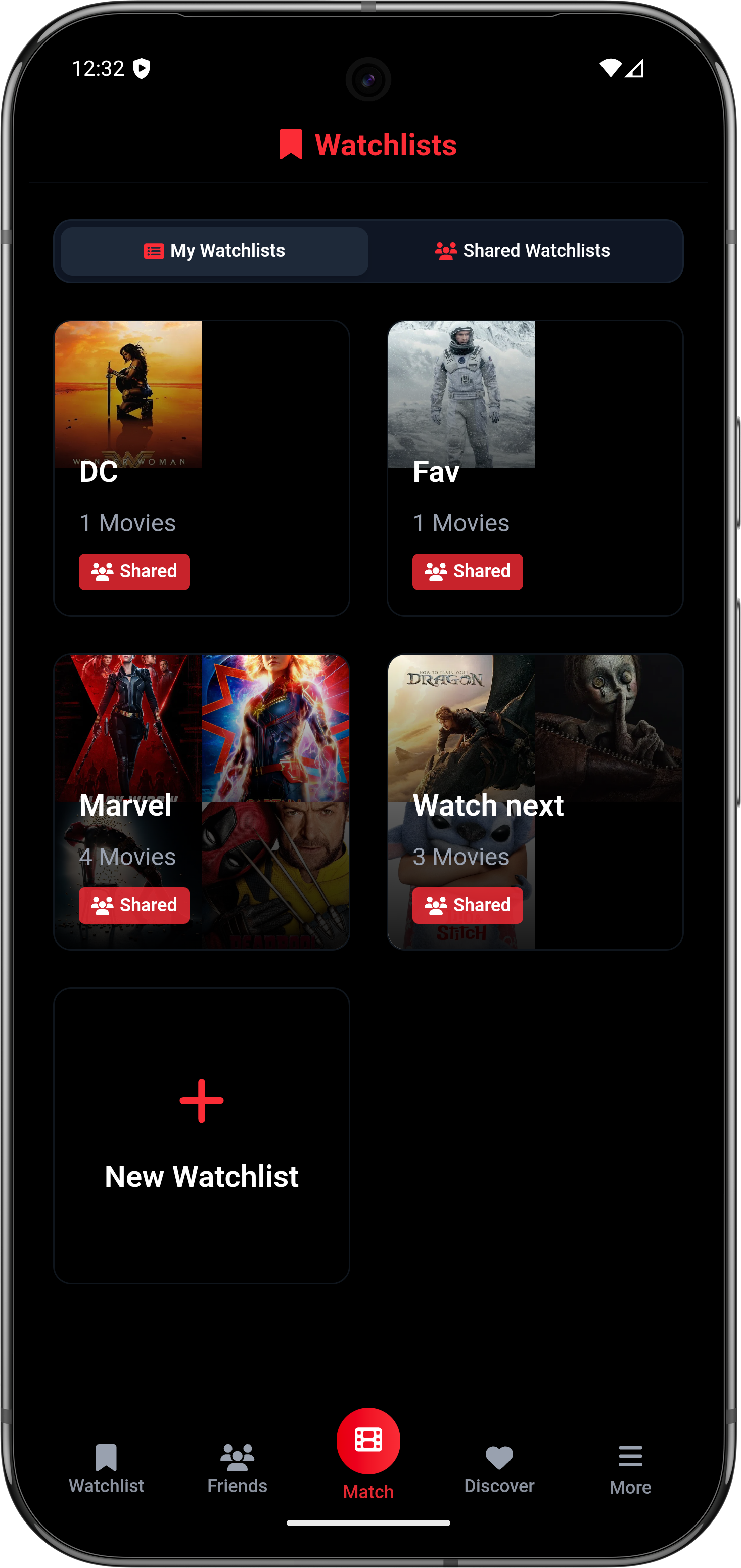The image size is (741, 1568).
Task: Open the DC watchlist card
Action: (x=201, y=468)
